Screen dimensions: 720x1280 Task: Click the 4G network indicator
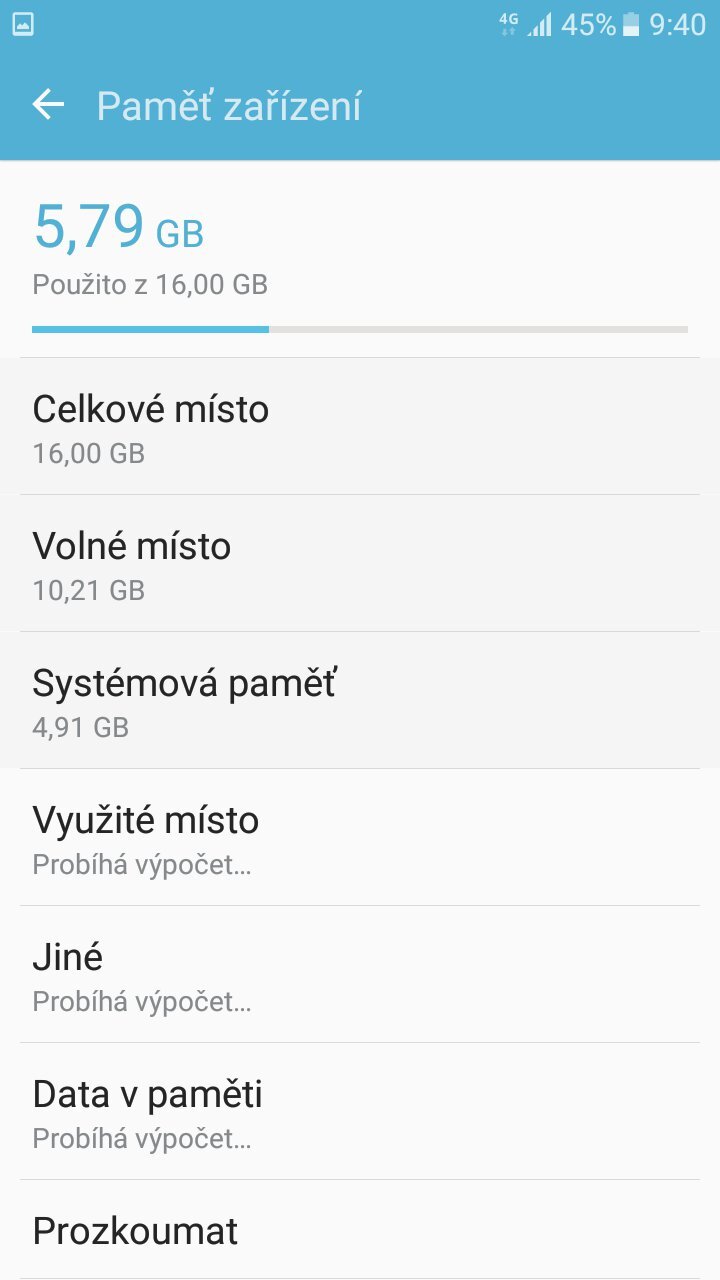508,22
